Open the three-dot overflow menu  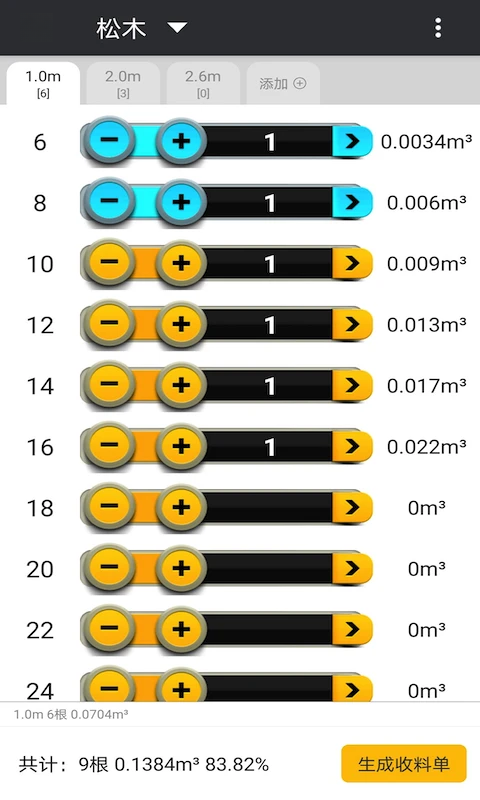pyautogui.click(x=438, y=28)
